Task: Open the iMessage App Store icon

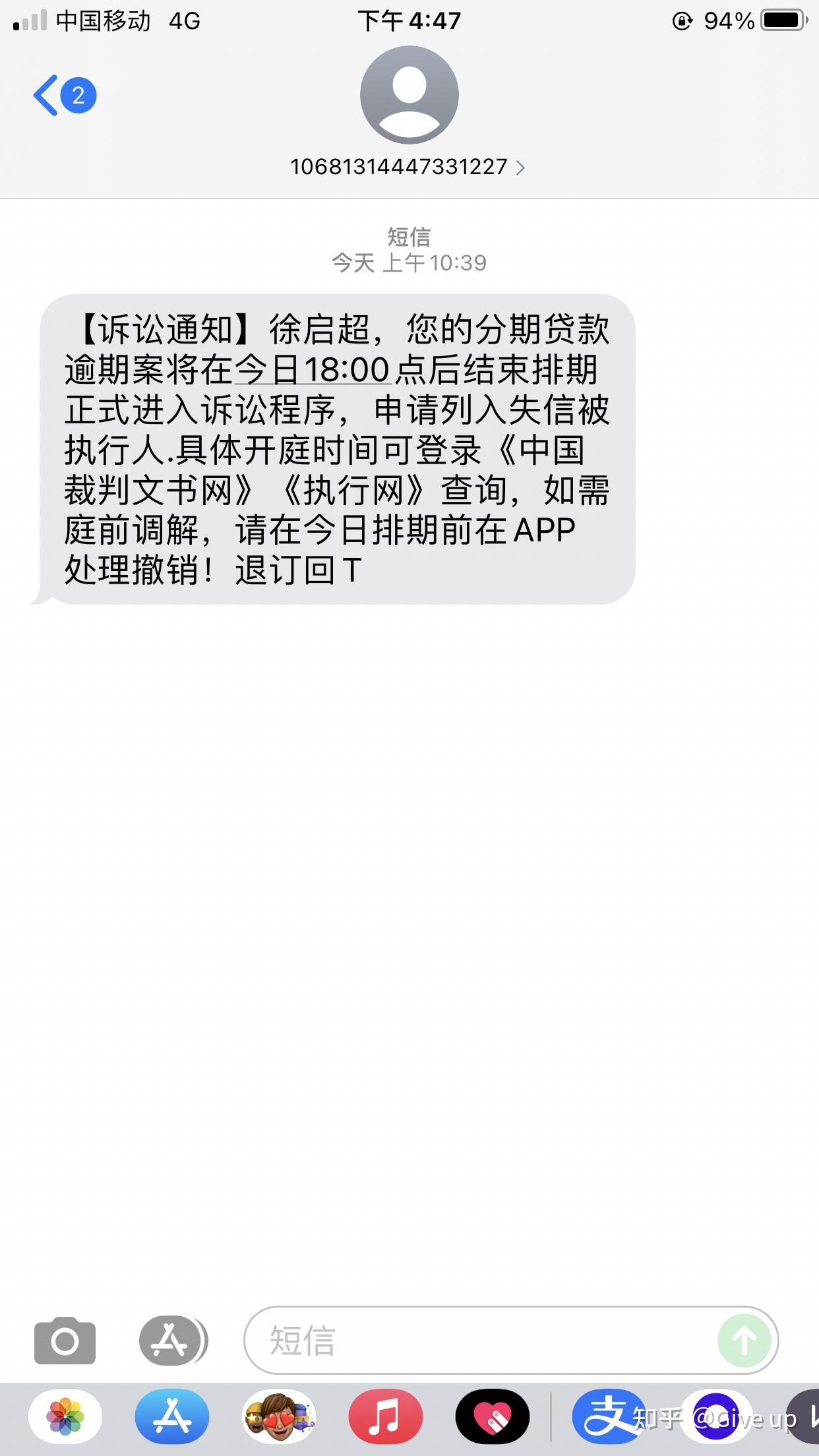Action: point(170,1340)
